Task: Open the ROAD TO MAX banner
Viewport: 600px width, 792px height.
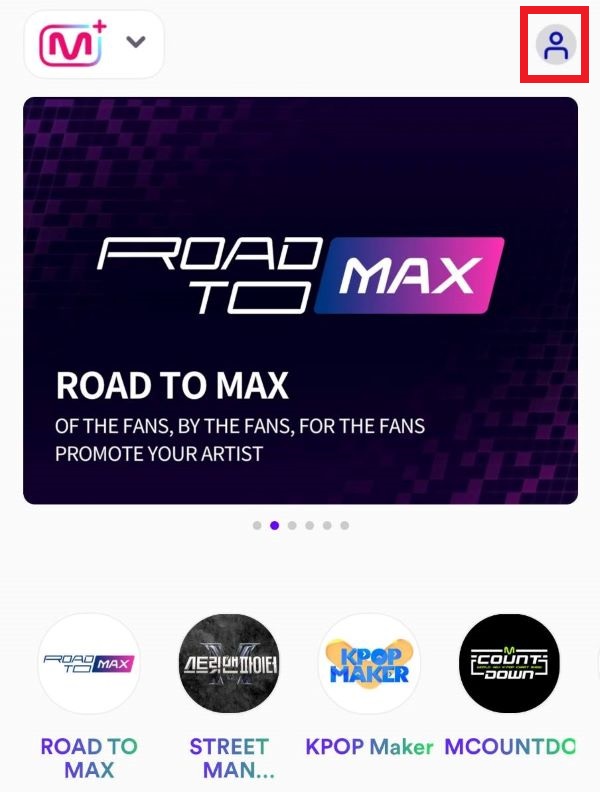Action: click(x=300, y=300)
